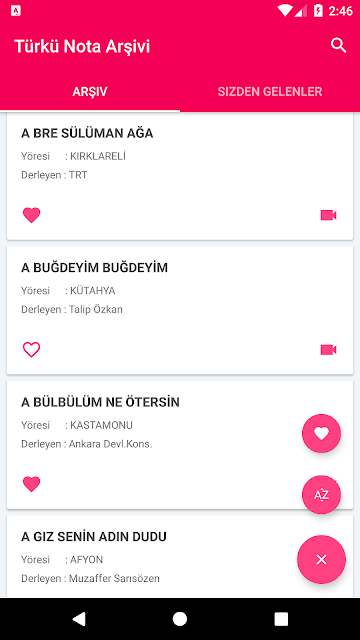Go back with the system back button
This screenshot has height=640, width=360.
click(x=79, y=619)
